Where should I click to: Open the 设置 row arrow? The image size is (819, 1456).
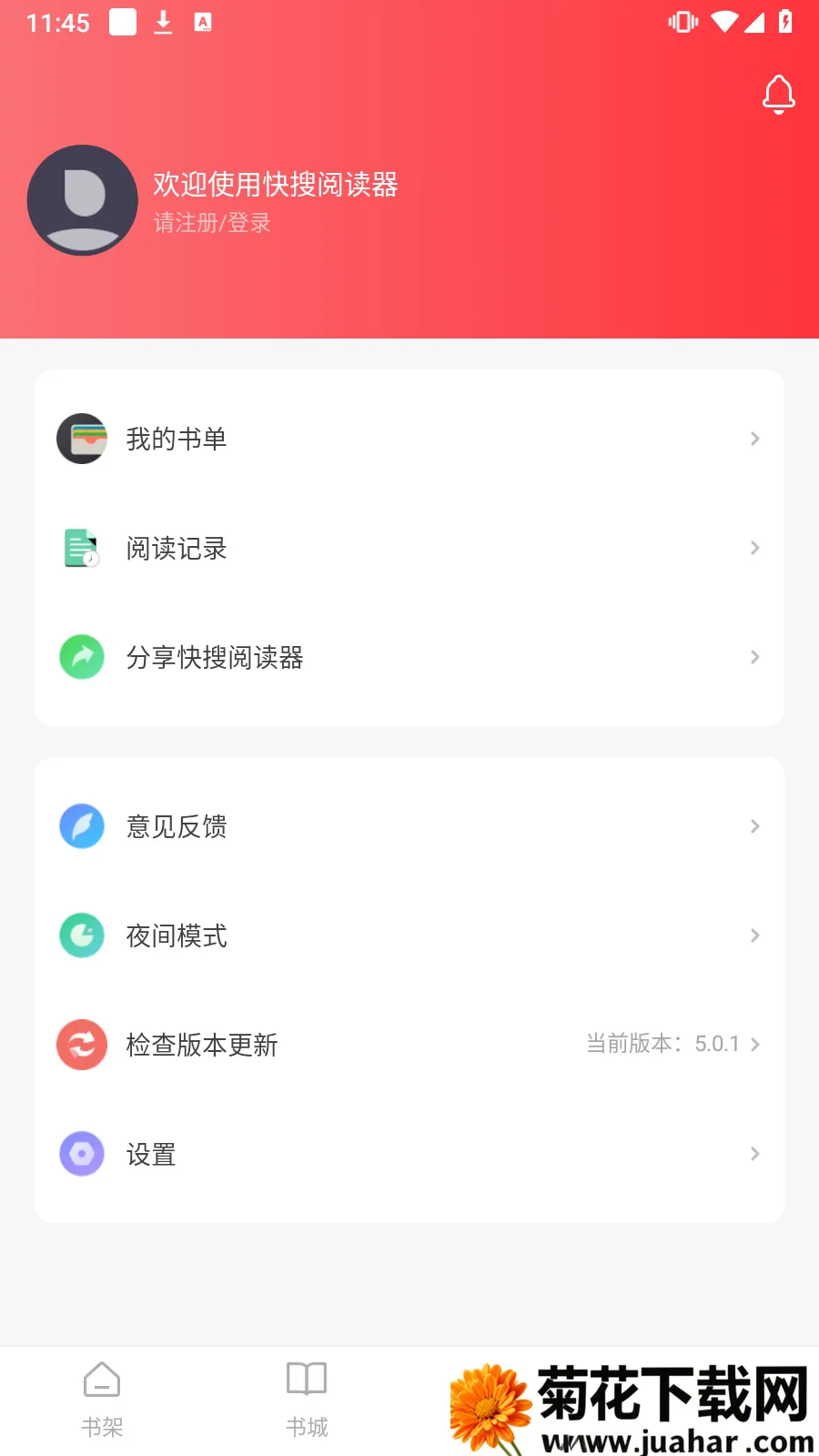coord(754,1154)
